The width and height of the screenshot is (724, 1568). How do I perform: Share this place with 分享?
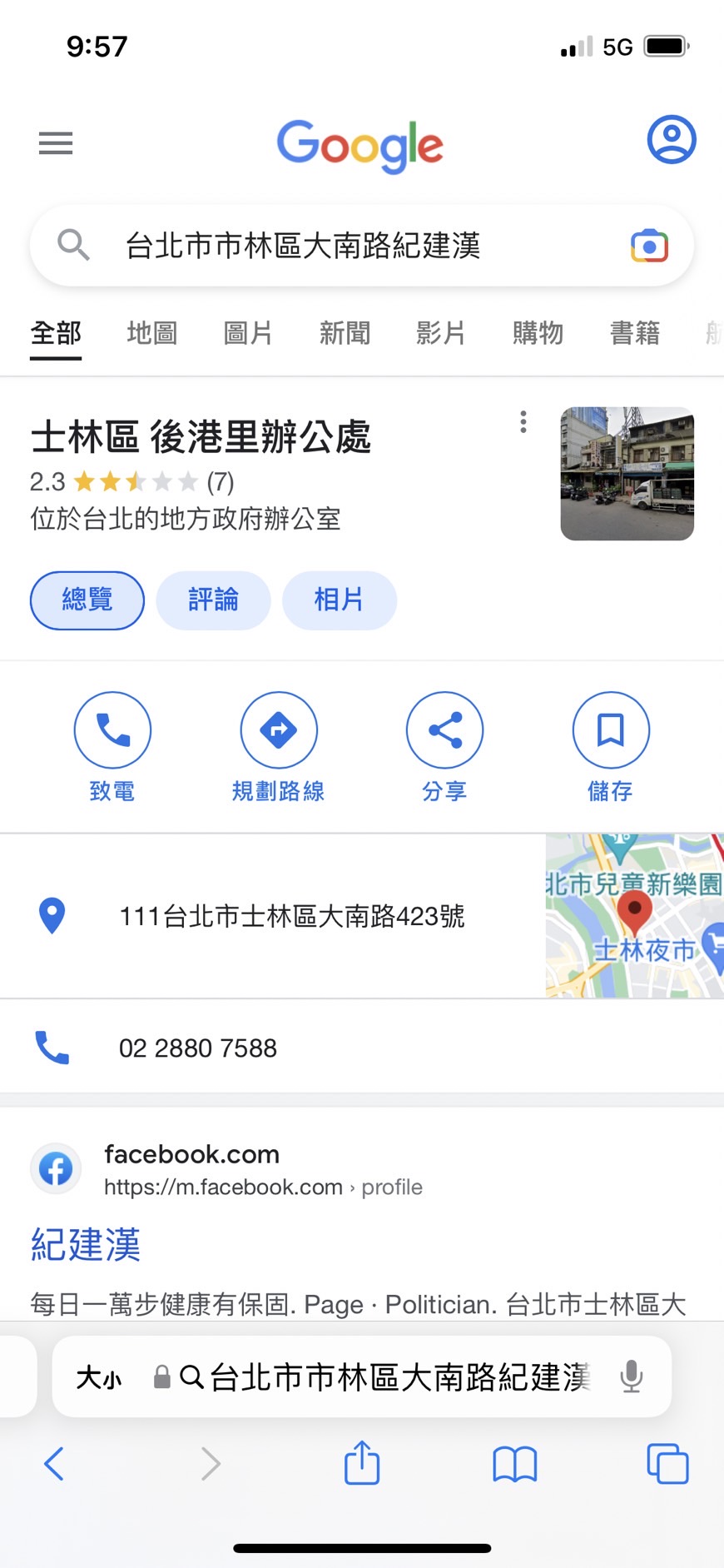pos(444,730)
